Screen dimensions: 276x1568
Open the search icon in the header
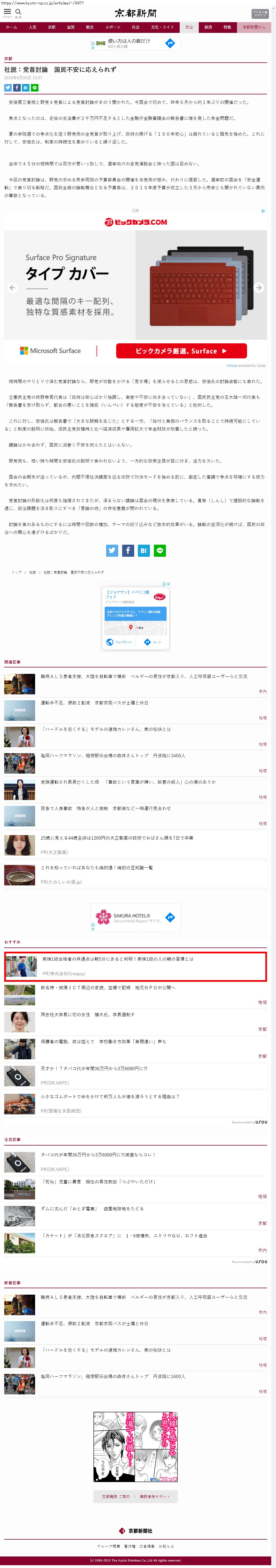tap(18, 12)
